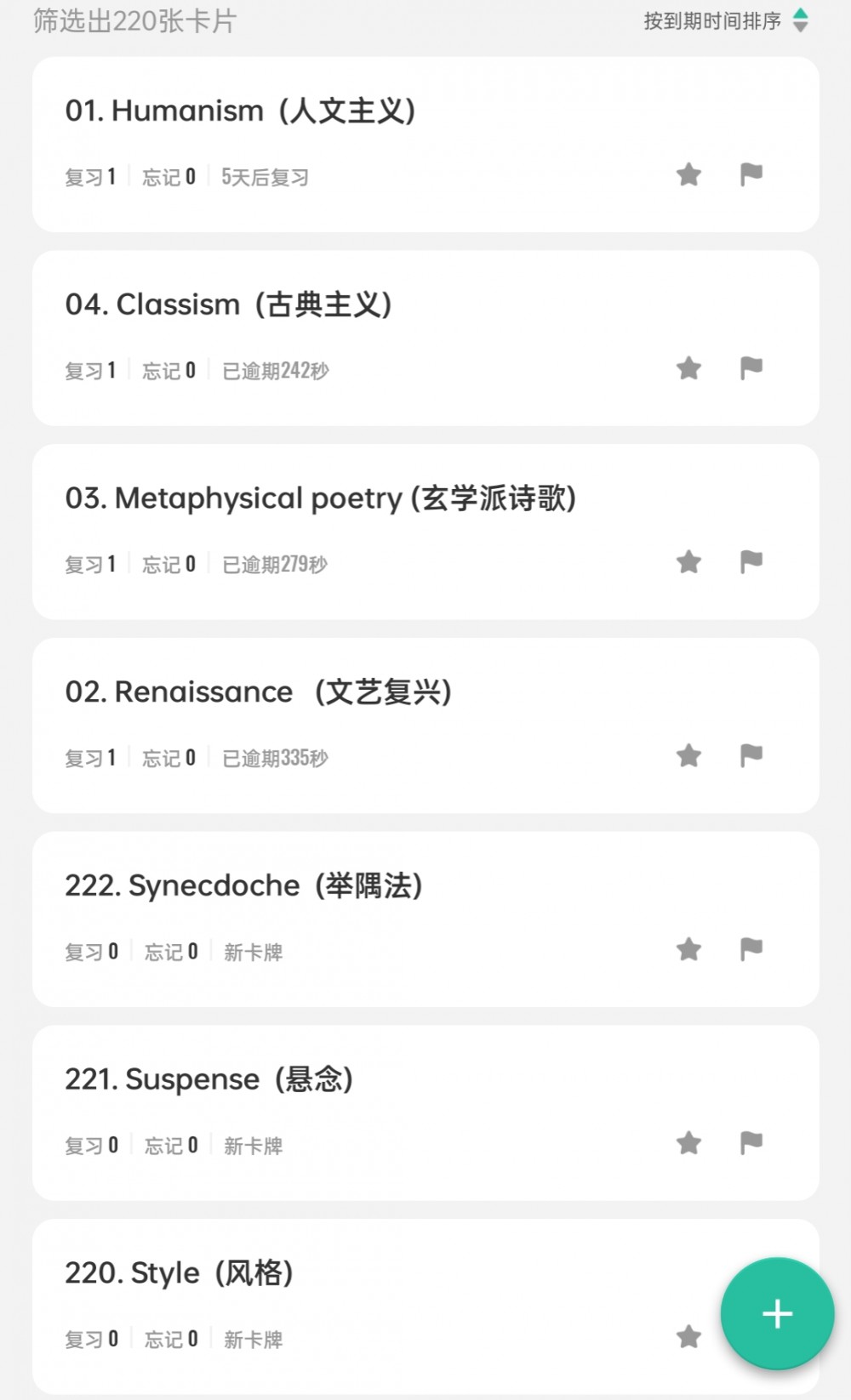Star the 02. Renaissance card
Viewport: 851px width, 1400px height.
click(x=688, y=755)
